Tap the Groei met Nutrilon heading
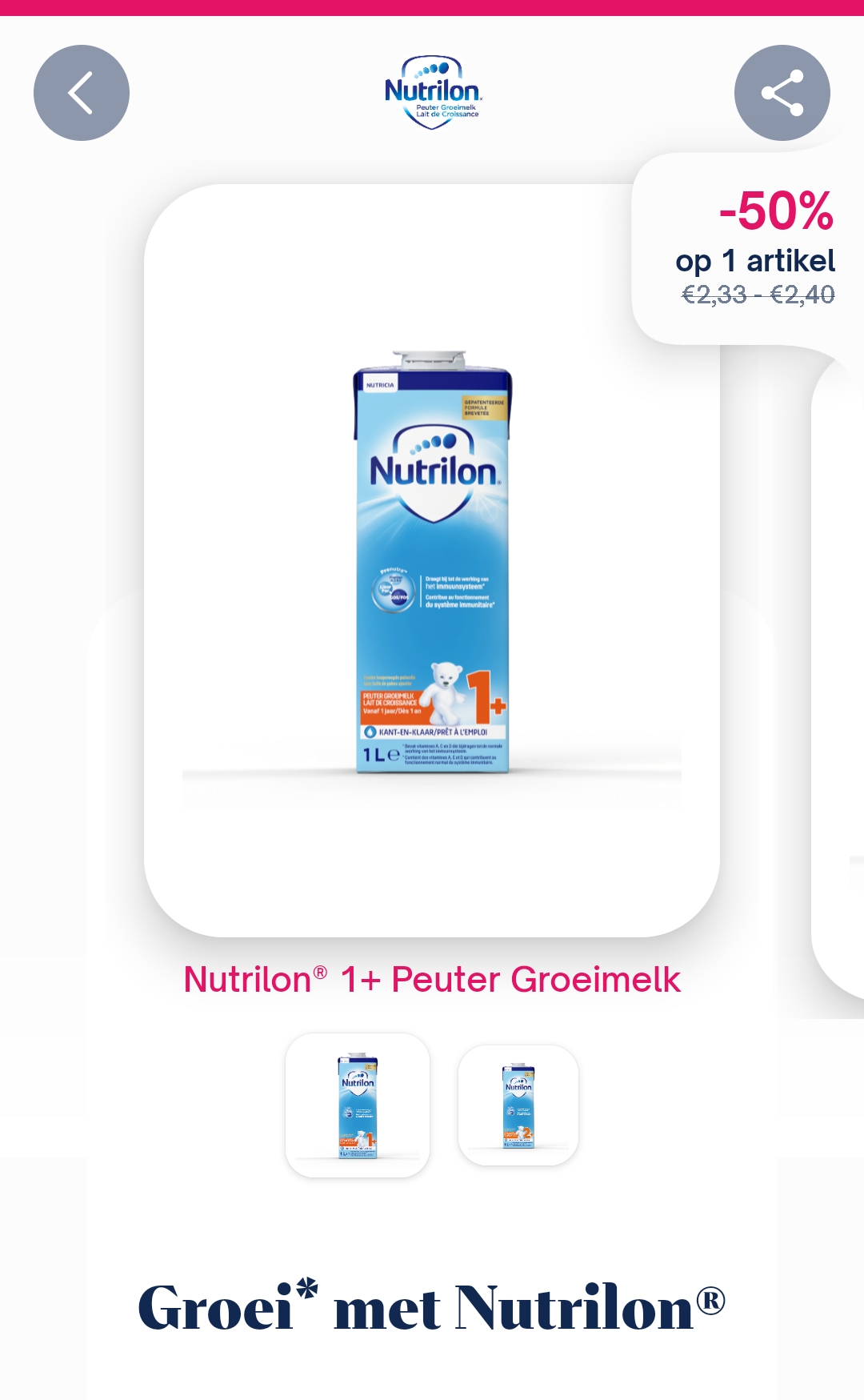Screen dimensions: 864x1400 tap(432, 1299)
